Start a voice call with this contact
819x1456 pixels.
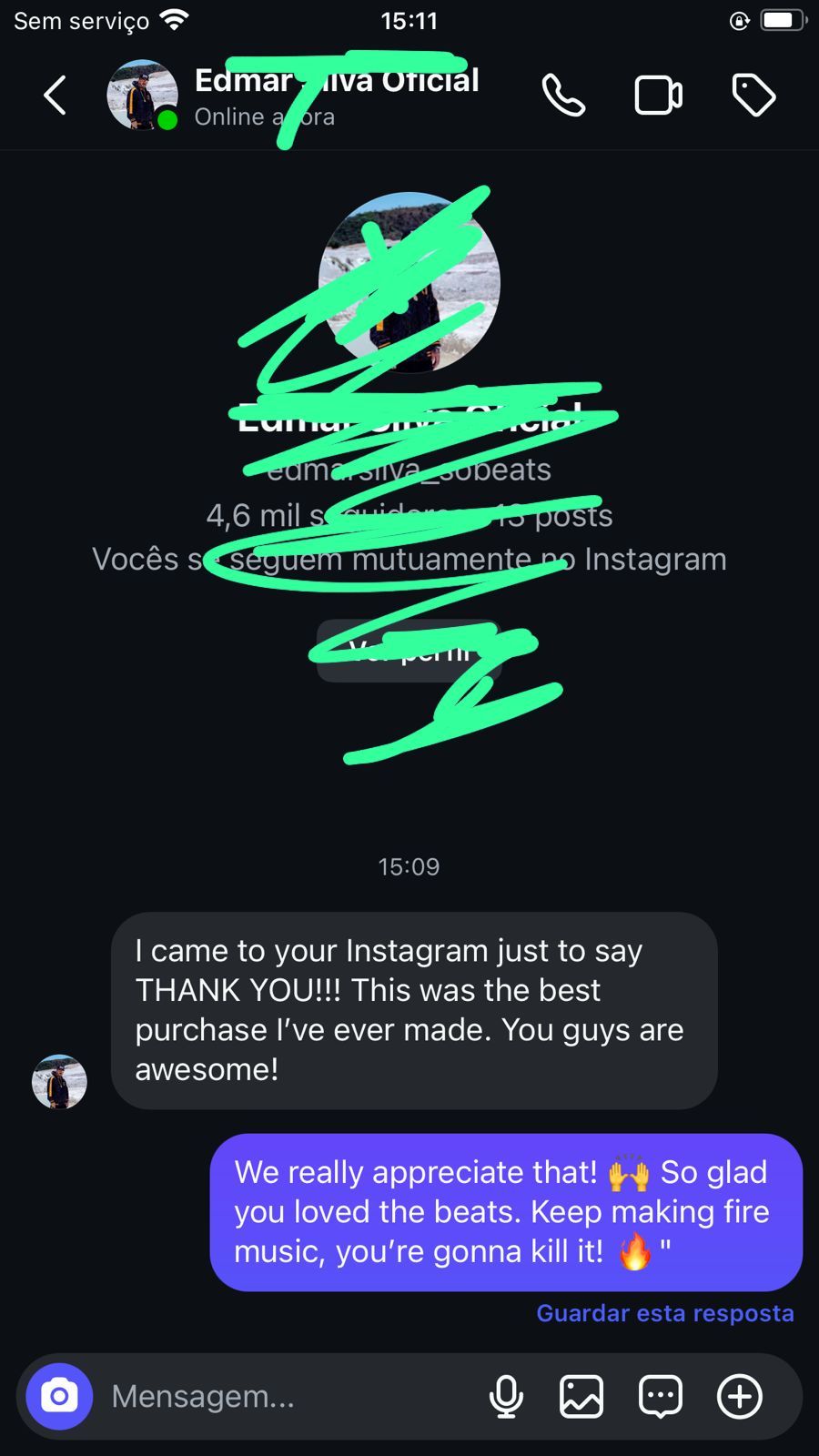563,96
